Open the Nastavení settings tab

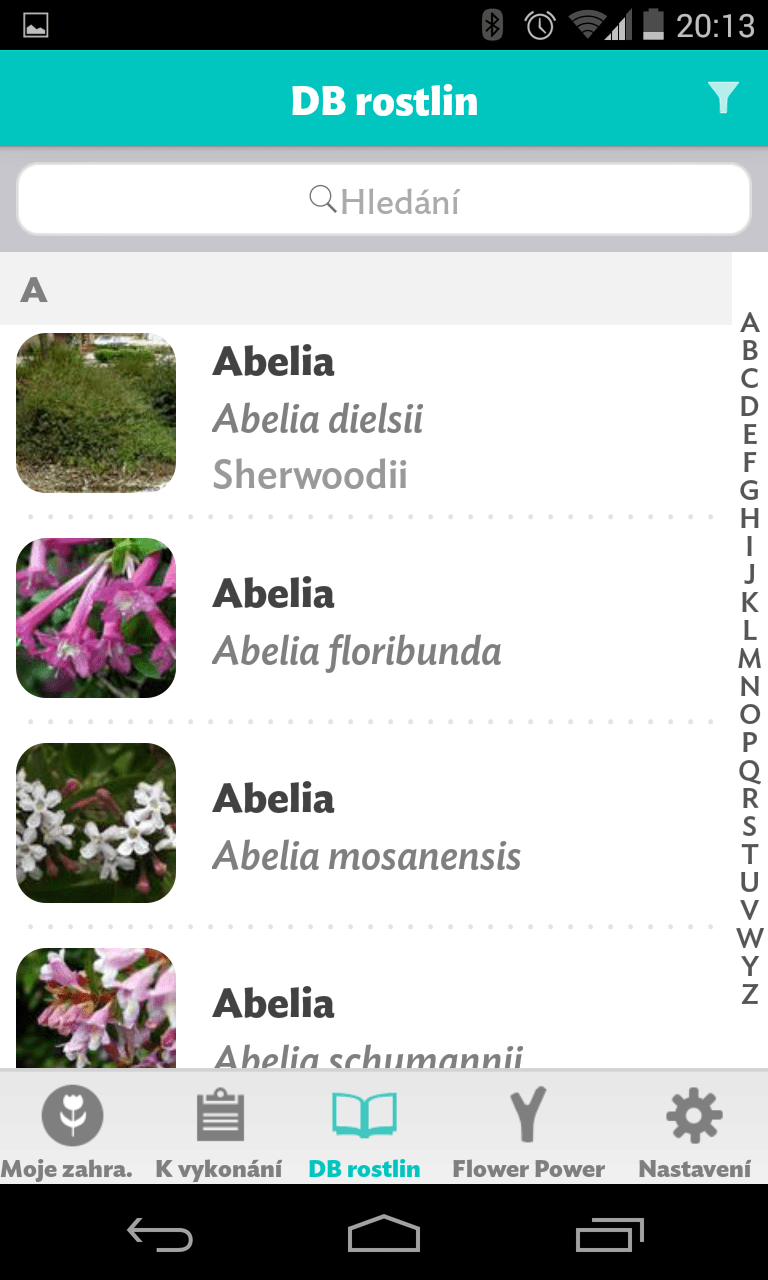(x=695, y=1134)
